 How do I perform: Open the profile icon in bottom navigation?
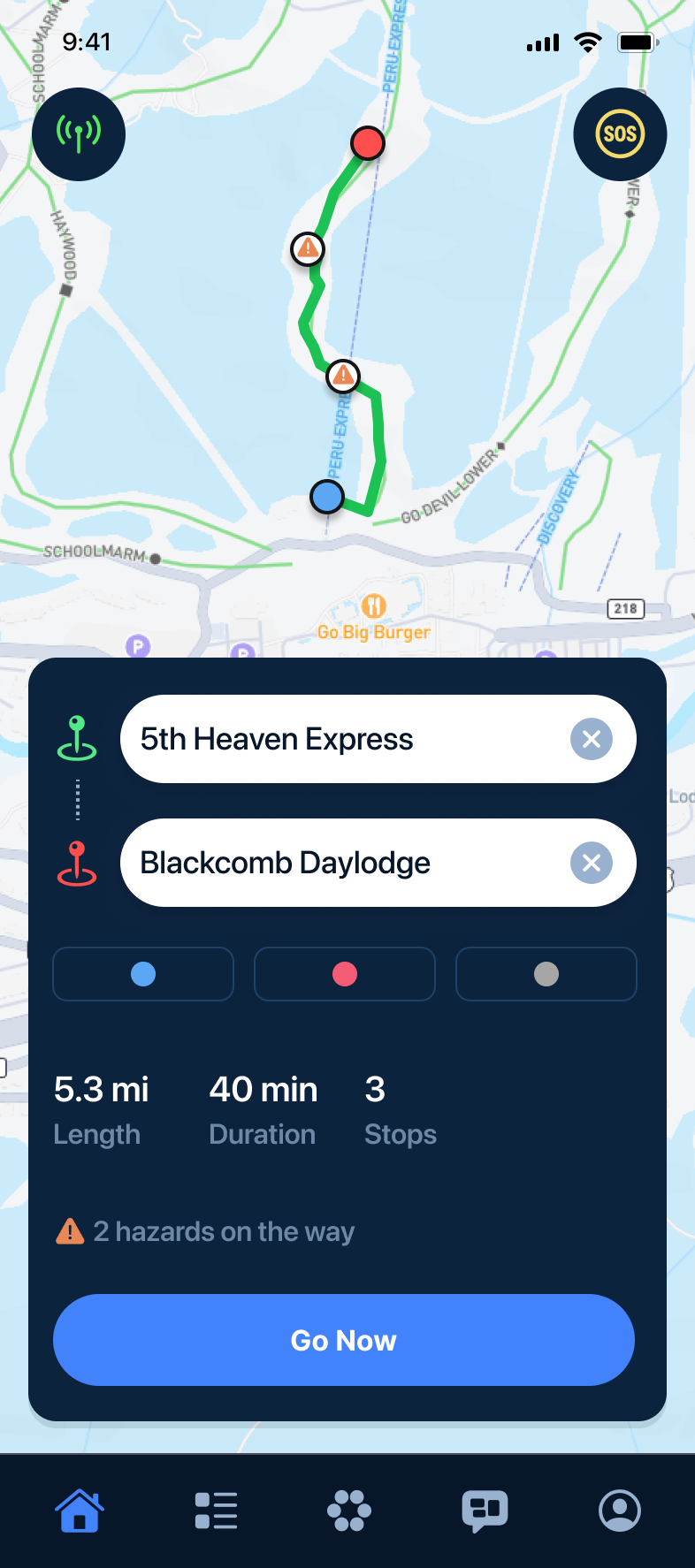tap(620, 1511)
